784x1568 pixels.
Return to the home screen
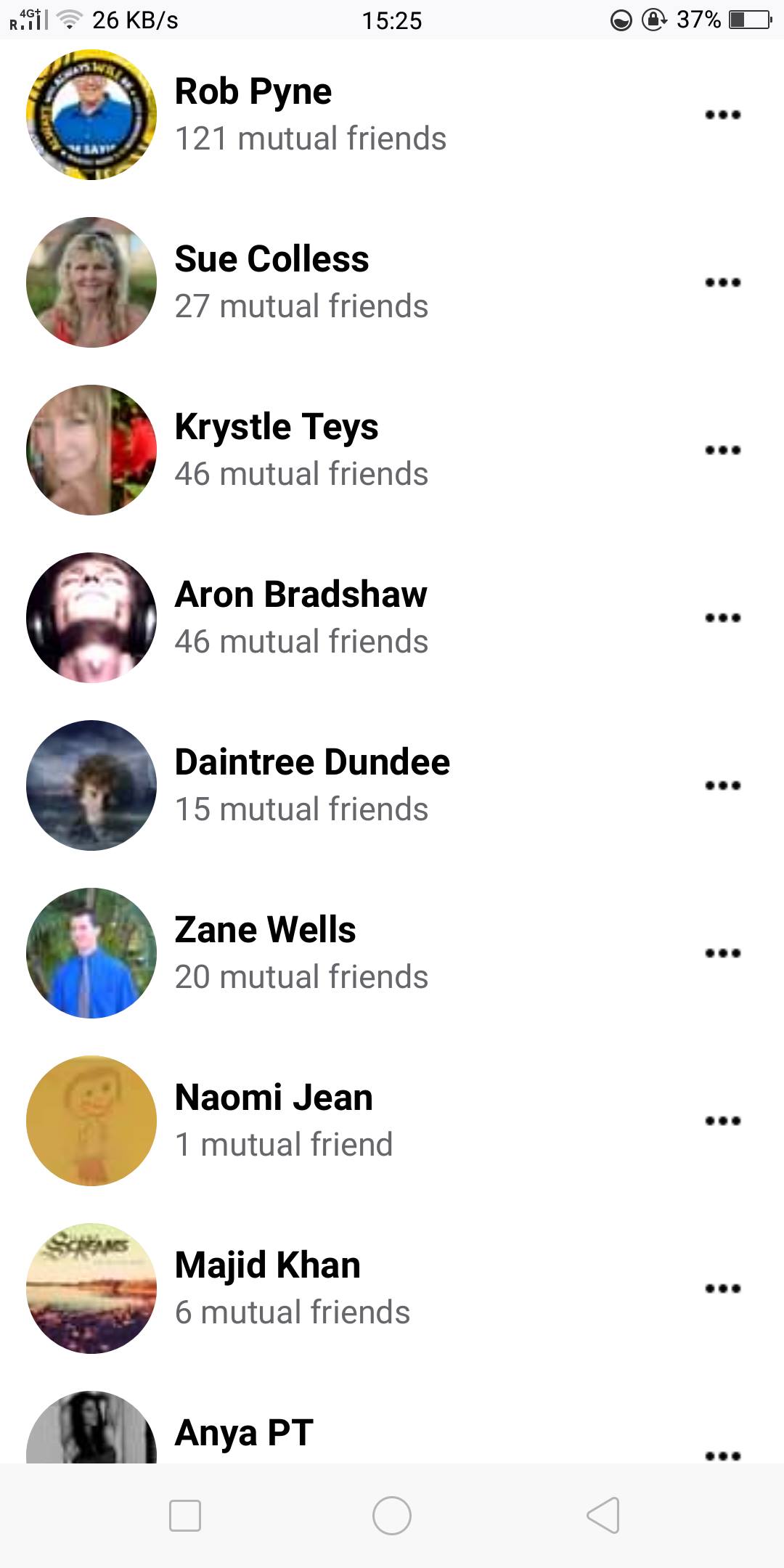pos(392,1516)
